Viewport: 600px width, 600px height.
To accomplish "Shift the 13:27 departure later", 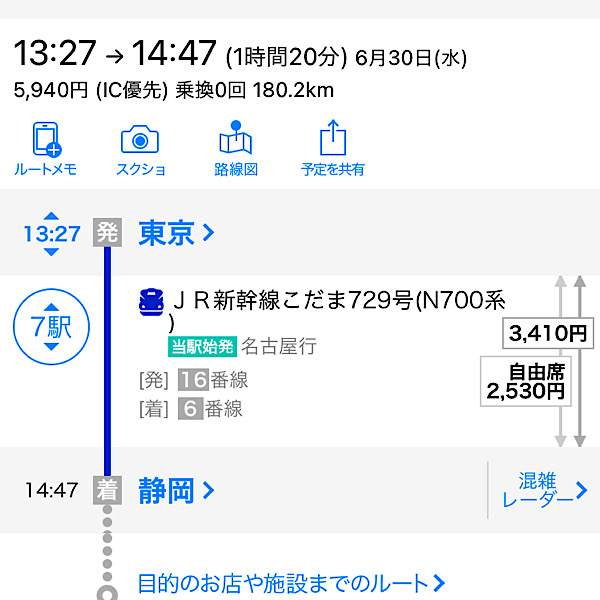I will pos(51,251).
